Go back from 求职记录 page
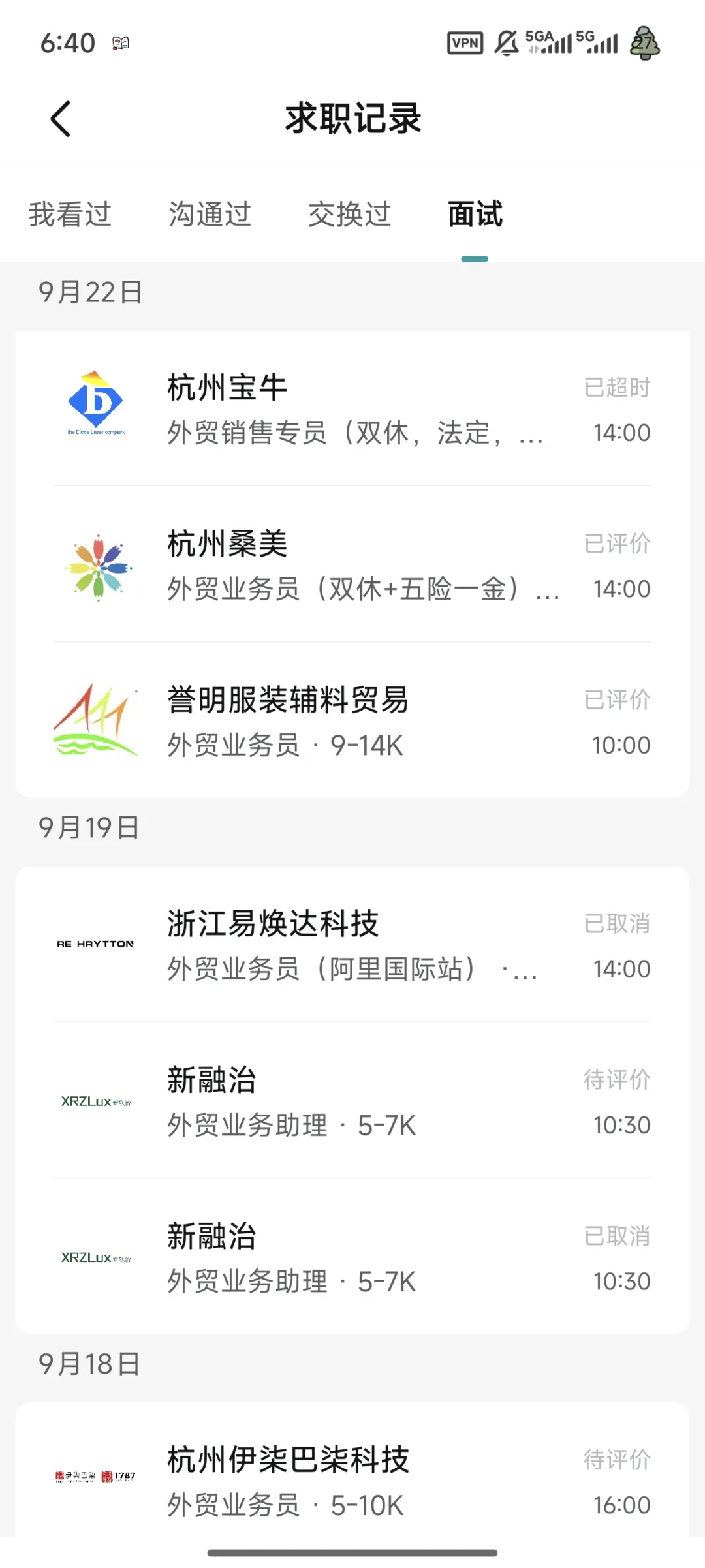This screenshot has height=1568, width=705. pyautogui.click(x=60, y=119)
